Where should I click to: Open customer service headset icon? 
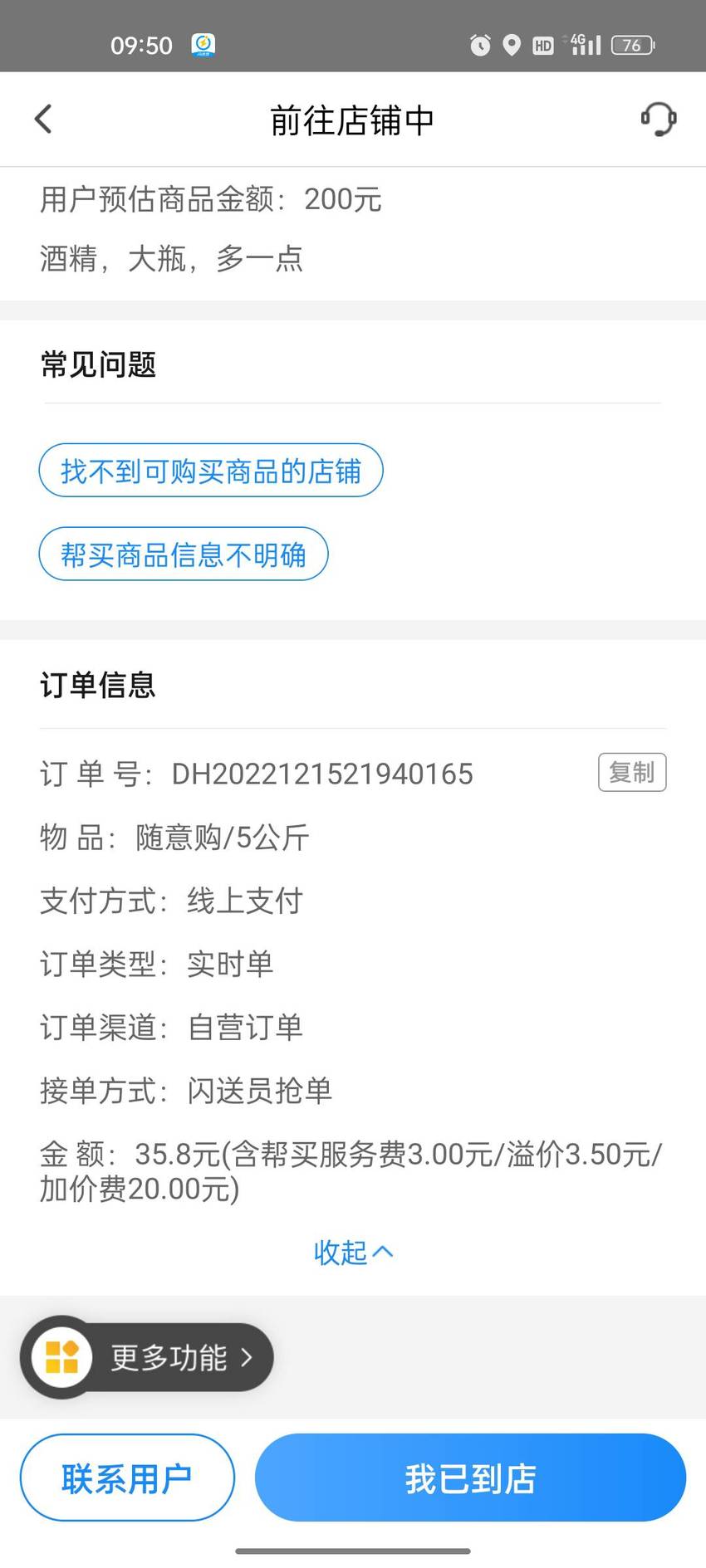click(x=659, y=119)
